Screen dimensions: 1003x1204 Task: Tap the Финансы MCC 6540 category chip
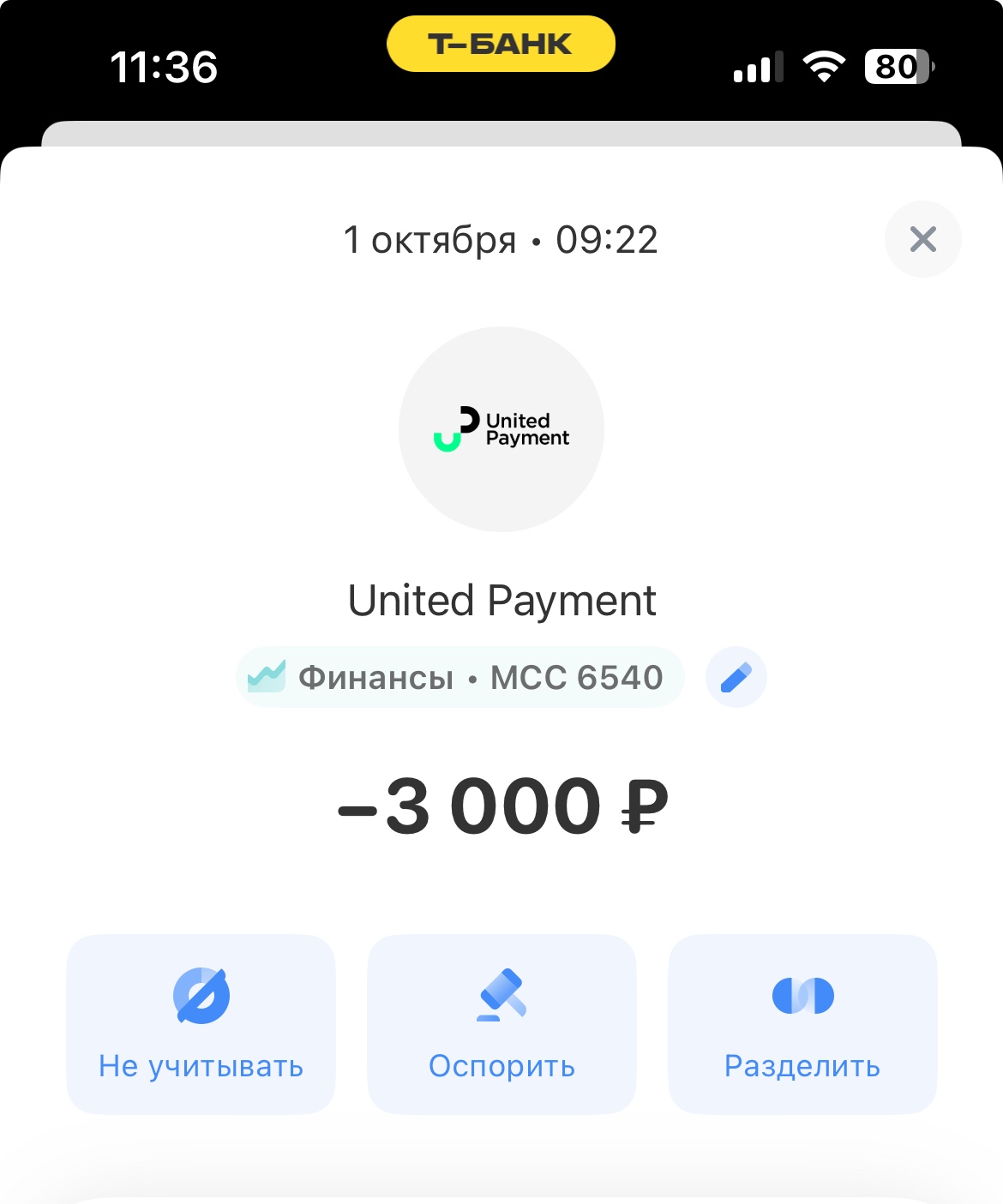coord(459,677)
